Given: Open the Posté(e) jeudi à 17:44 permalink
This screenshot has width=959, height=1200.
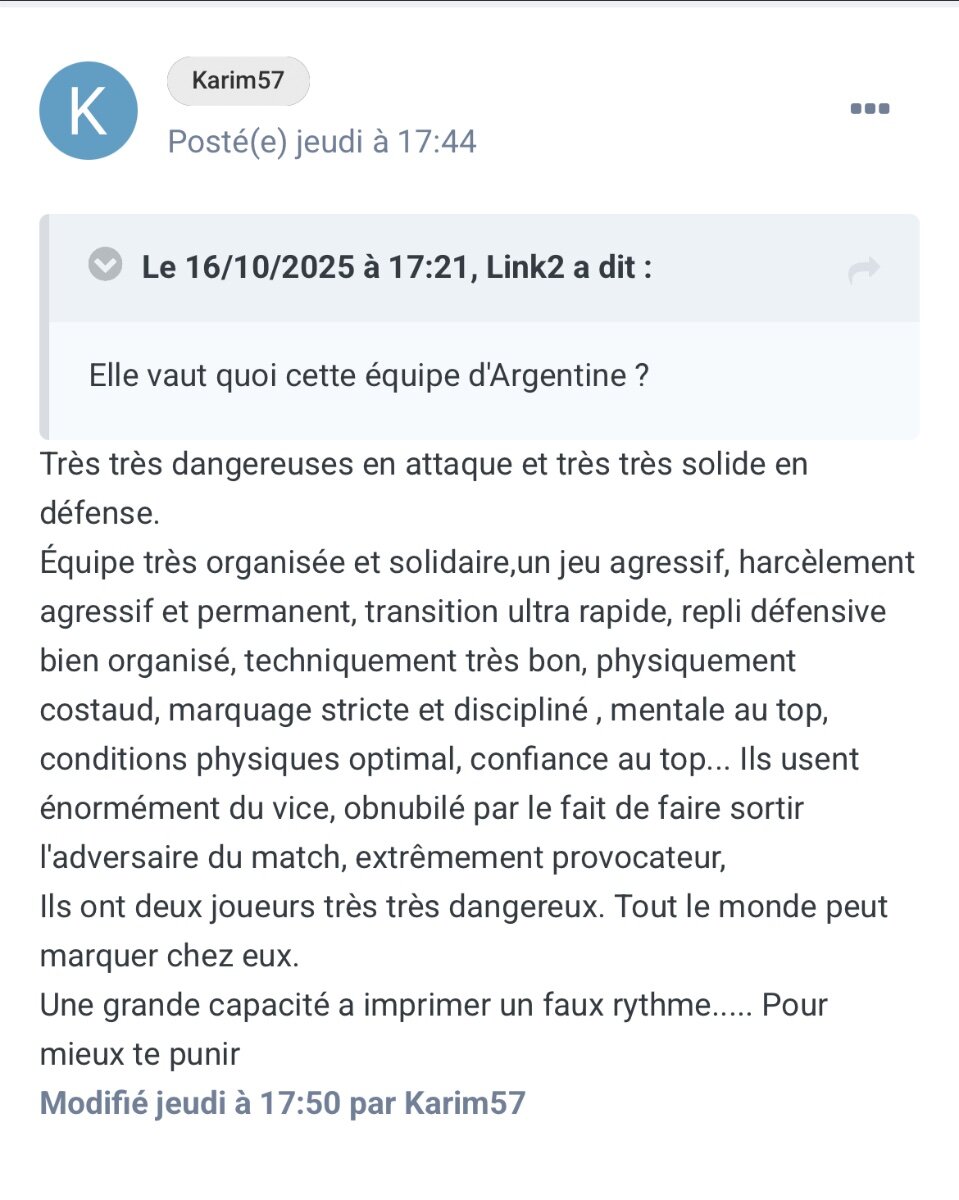Looking at the screenshot, I should [x=322, y=142].
